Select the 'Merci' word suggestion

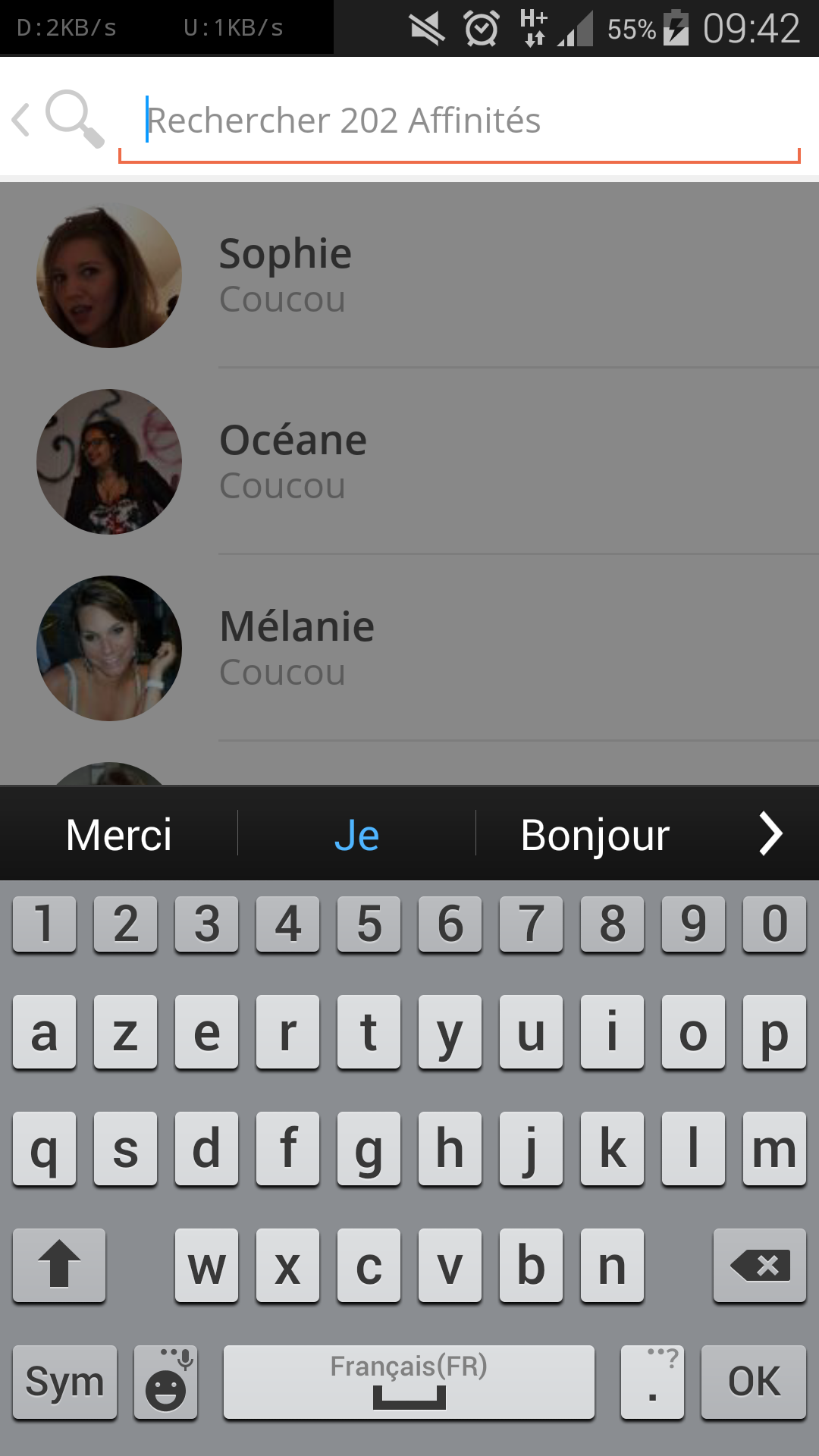[x=119, y=834]
